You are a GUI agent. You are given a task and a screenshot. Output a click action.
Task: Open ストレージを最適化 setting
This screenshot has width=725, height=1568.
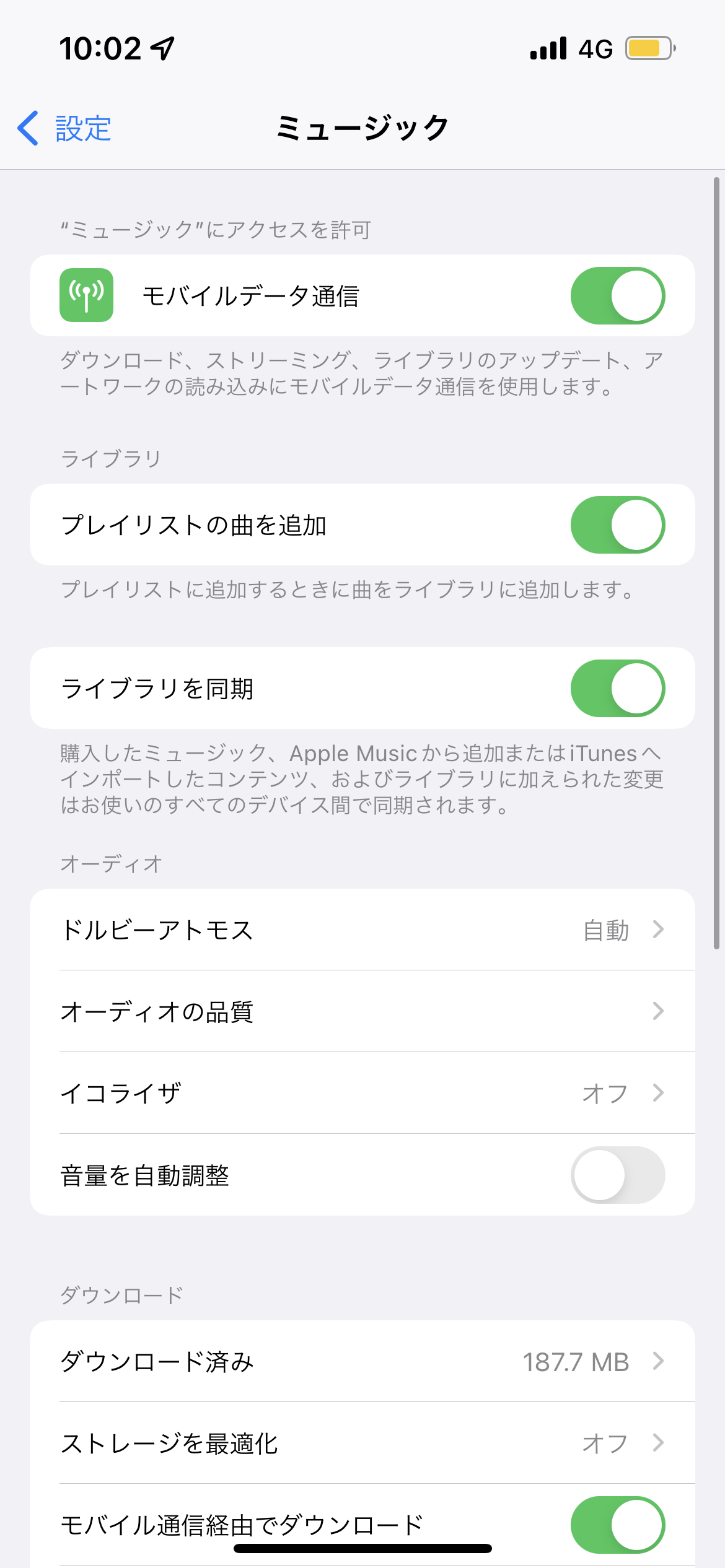[362, 1444]
